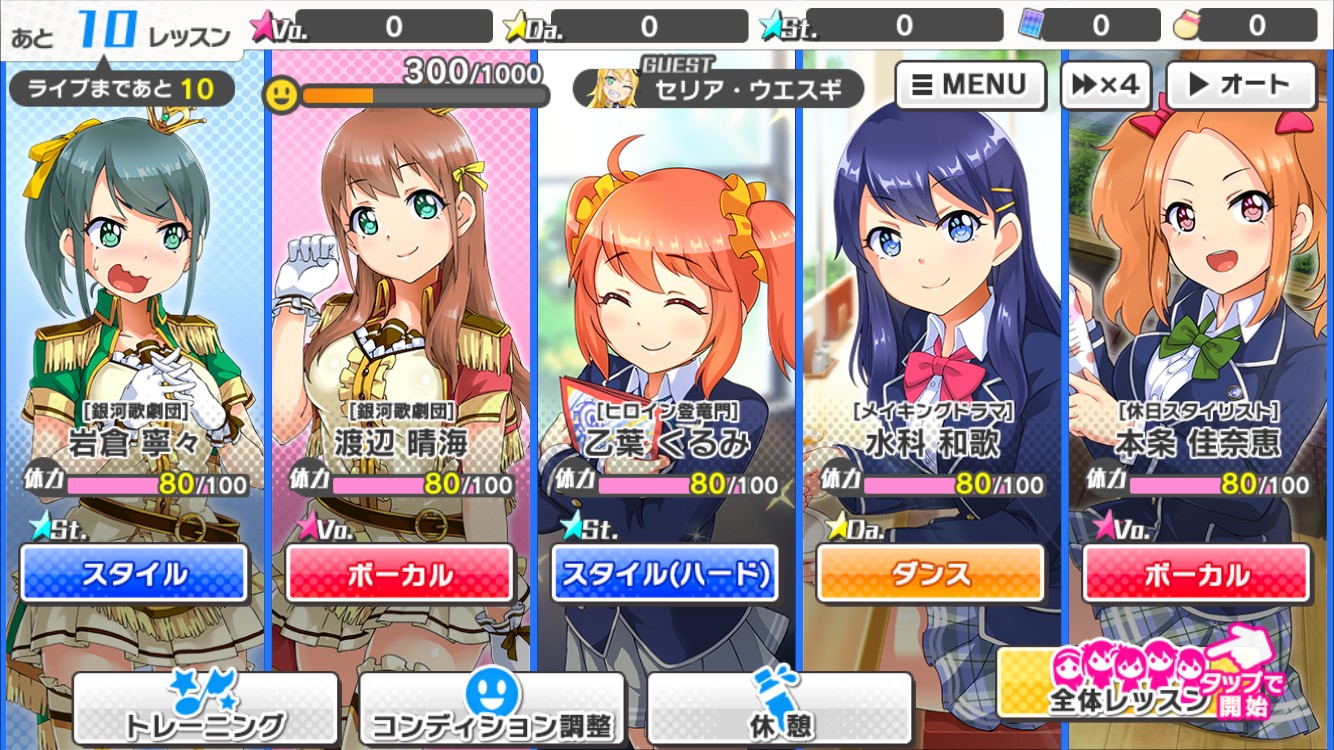Select ダンス lesson for 水科 和歌
The image size is (1334, 750).
(930, 574)
